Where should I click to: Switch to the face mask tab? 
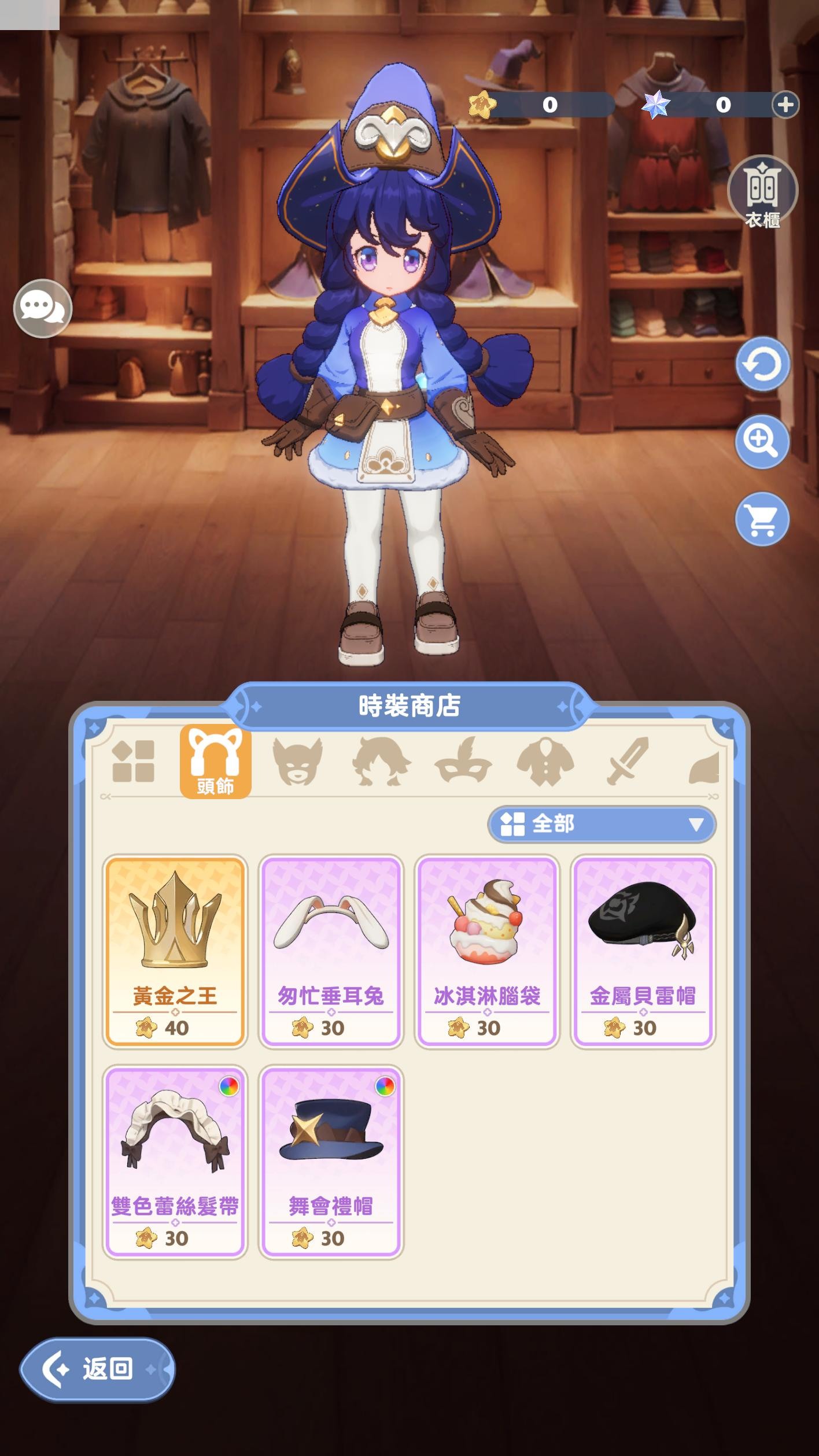pyautogui.click(x=297, y=761)
